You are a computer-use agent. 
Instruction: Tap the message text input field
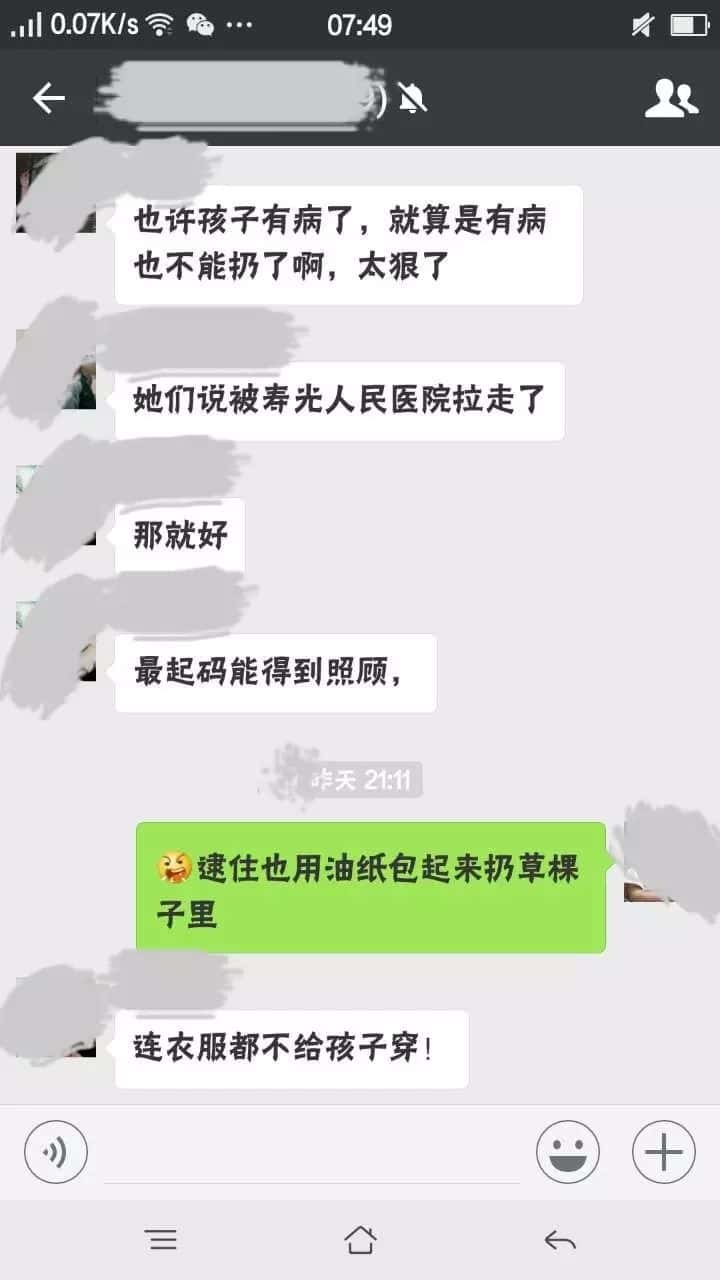pos(312,1154)
